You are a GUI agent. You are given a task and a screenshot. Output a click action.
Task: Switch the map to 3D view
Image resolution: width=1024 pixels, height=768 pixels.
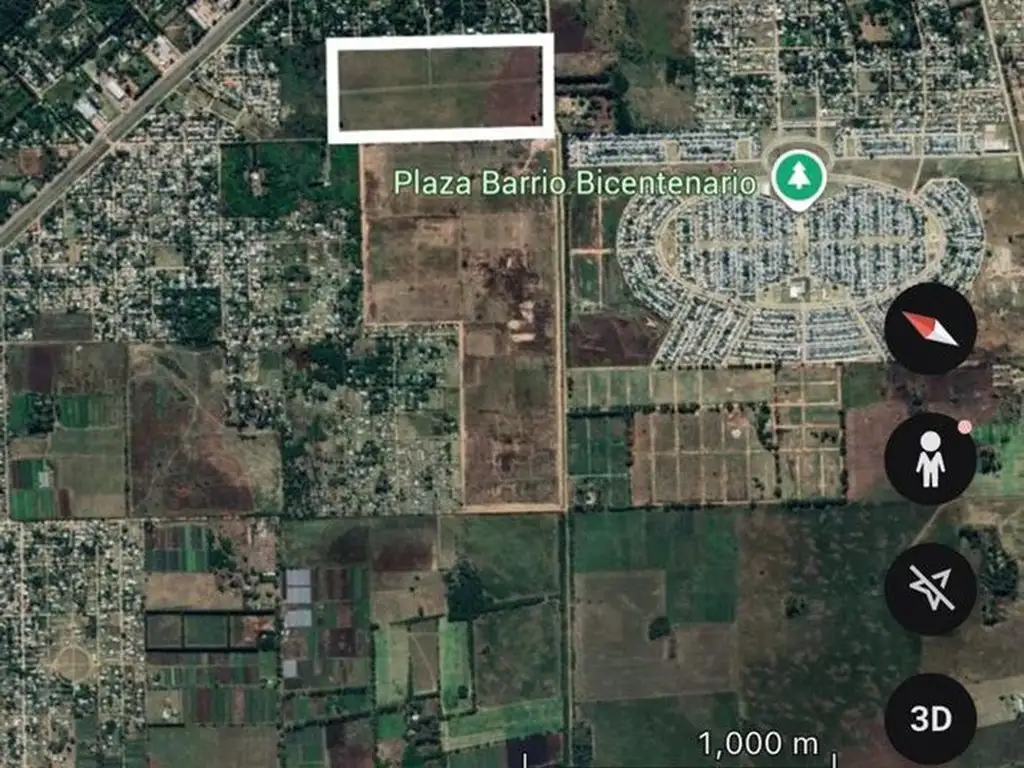(x=930, y=719)
